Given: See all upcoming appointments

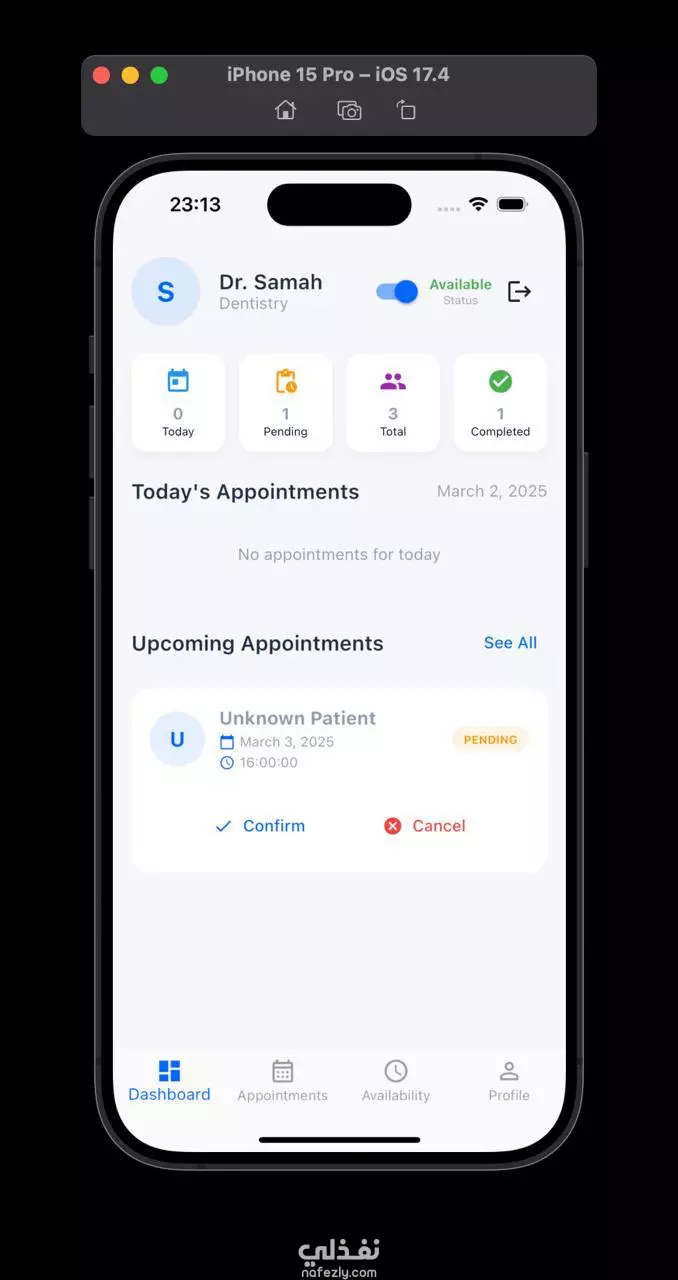Looking at the screenshot, I should [x=510, y=643].
